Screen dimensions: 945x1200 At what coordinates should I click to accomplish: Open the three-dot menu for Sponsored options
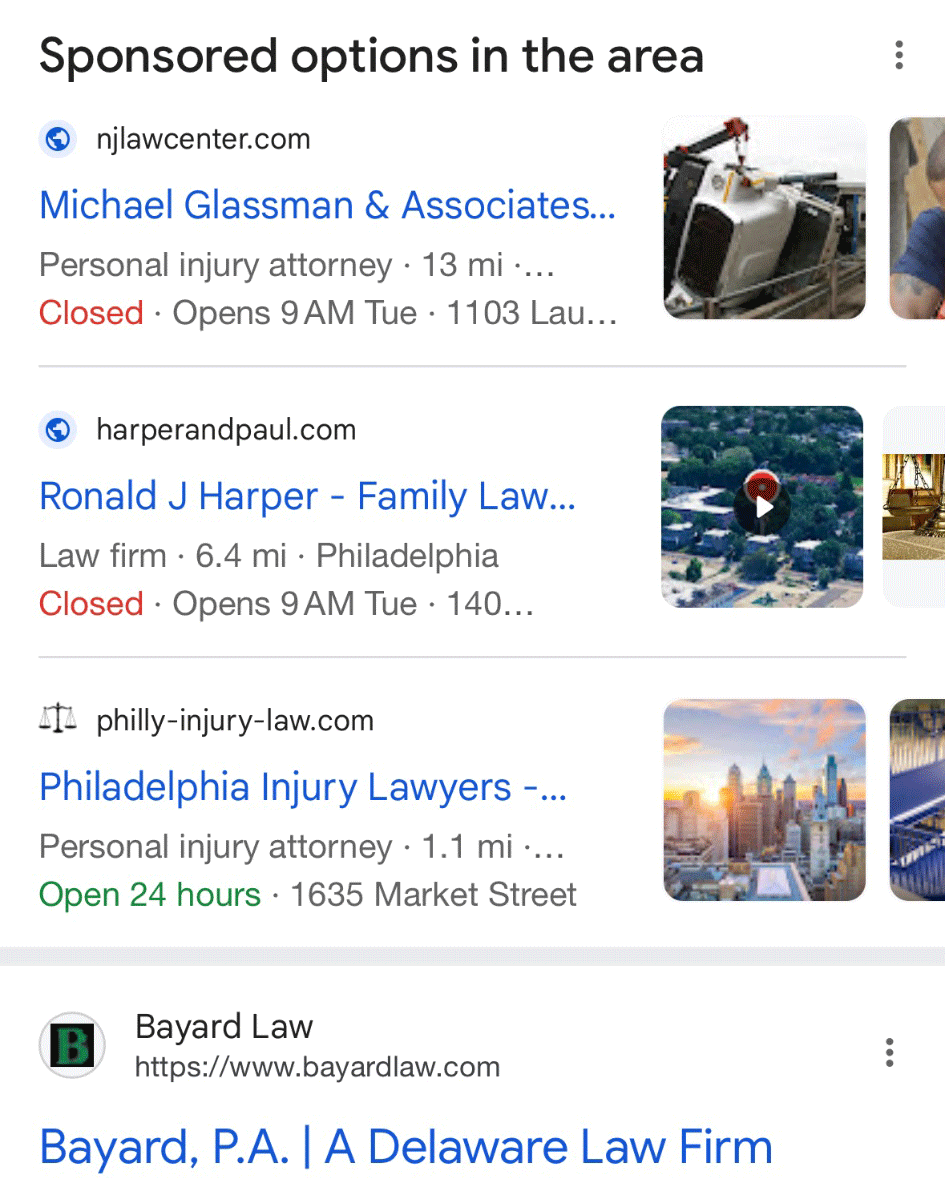pos(899,55)
